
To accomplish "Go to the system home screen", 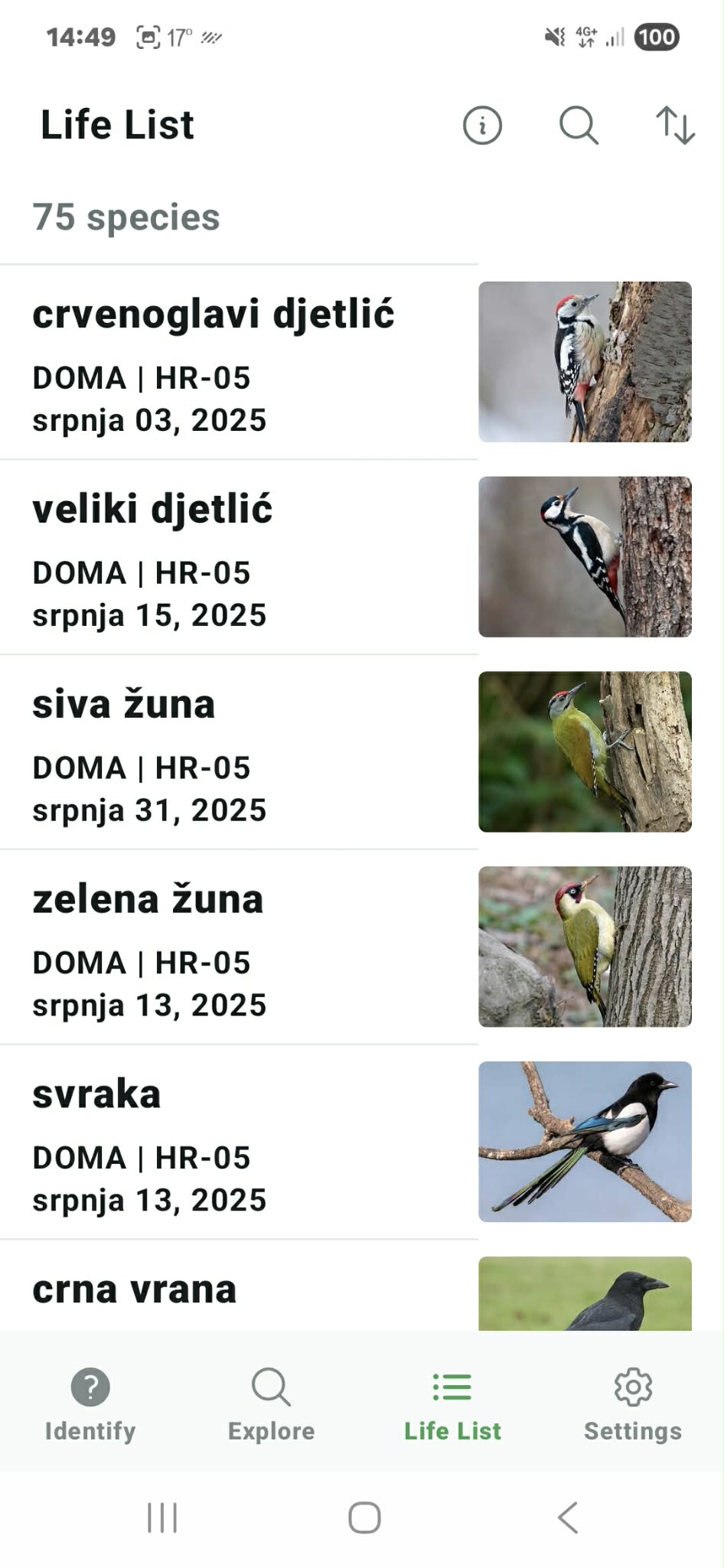I will 364,1517.
